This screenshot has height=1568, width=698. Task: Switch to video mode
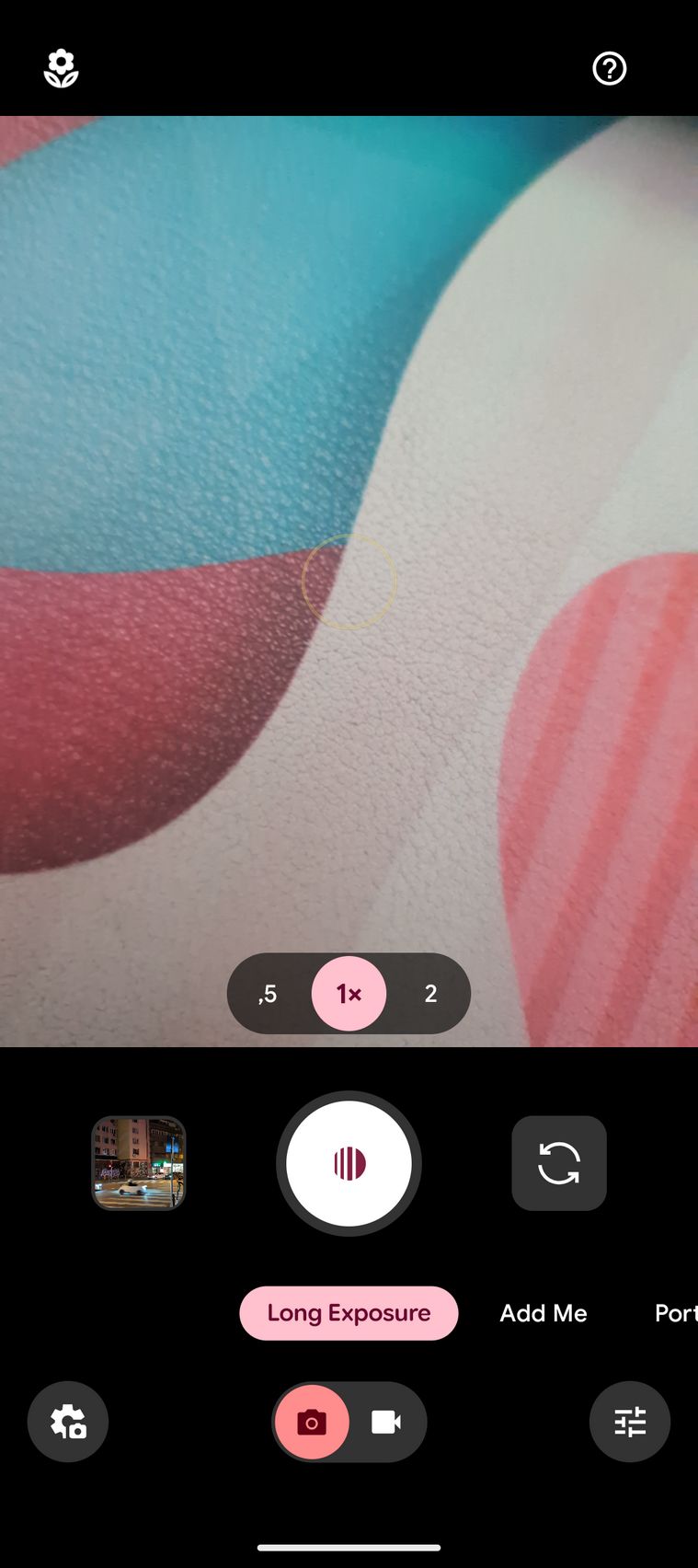coord(386,1423)
